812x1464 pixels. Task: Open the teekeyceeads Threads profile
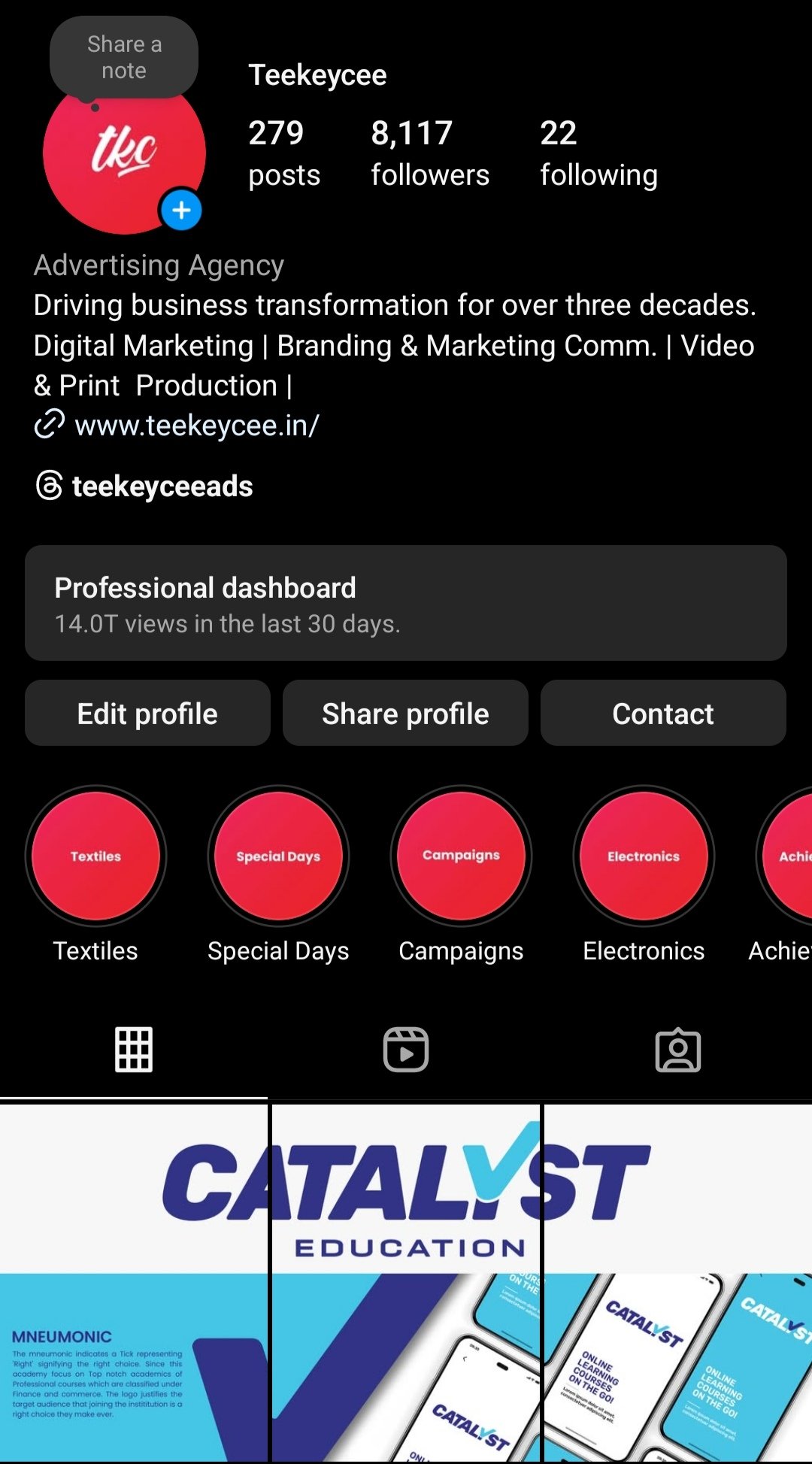tap(162, 486)
